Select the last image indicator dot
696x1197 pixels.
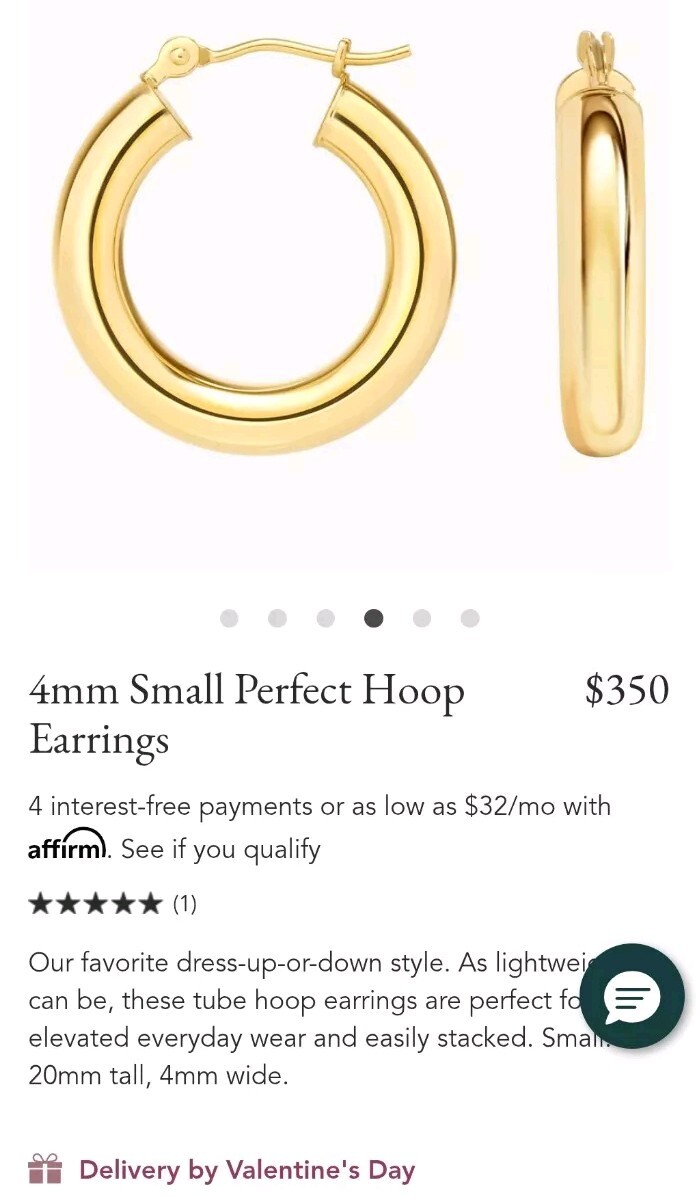[470, 618]
